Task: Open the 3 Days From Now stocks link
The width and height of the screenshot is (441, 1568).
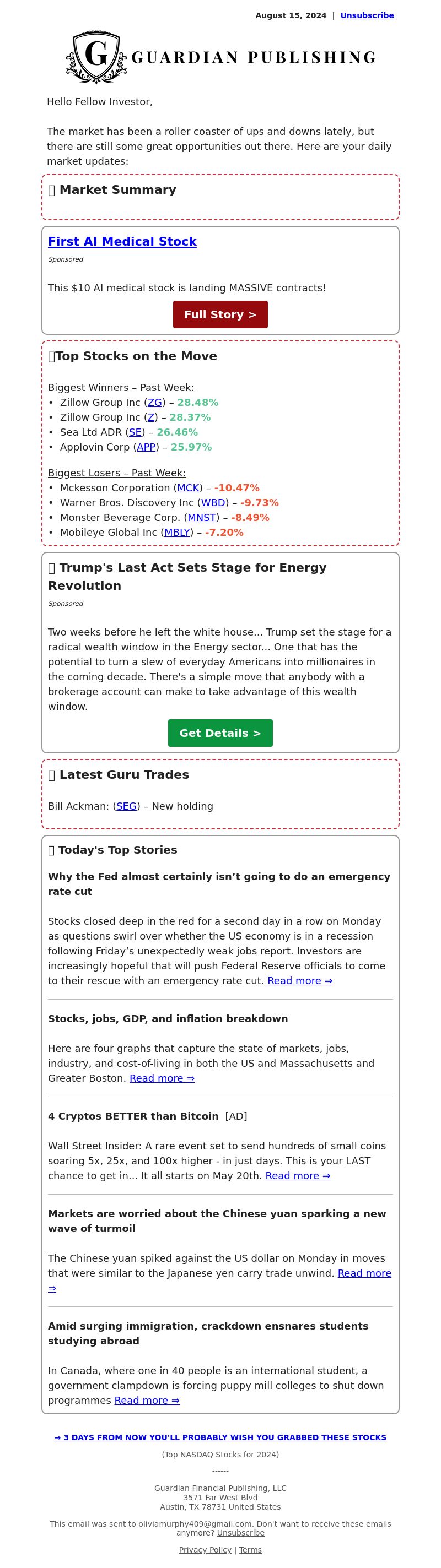Action: (x=220, y=1437)
